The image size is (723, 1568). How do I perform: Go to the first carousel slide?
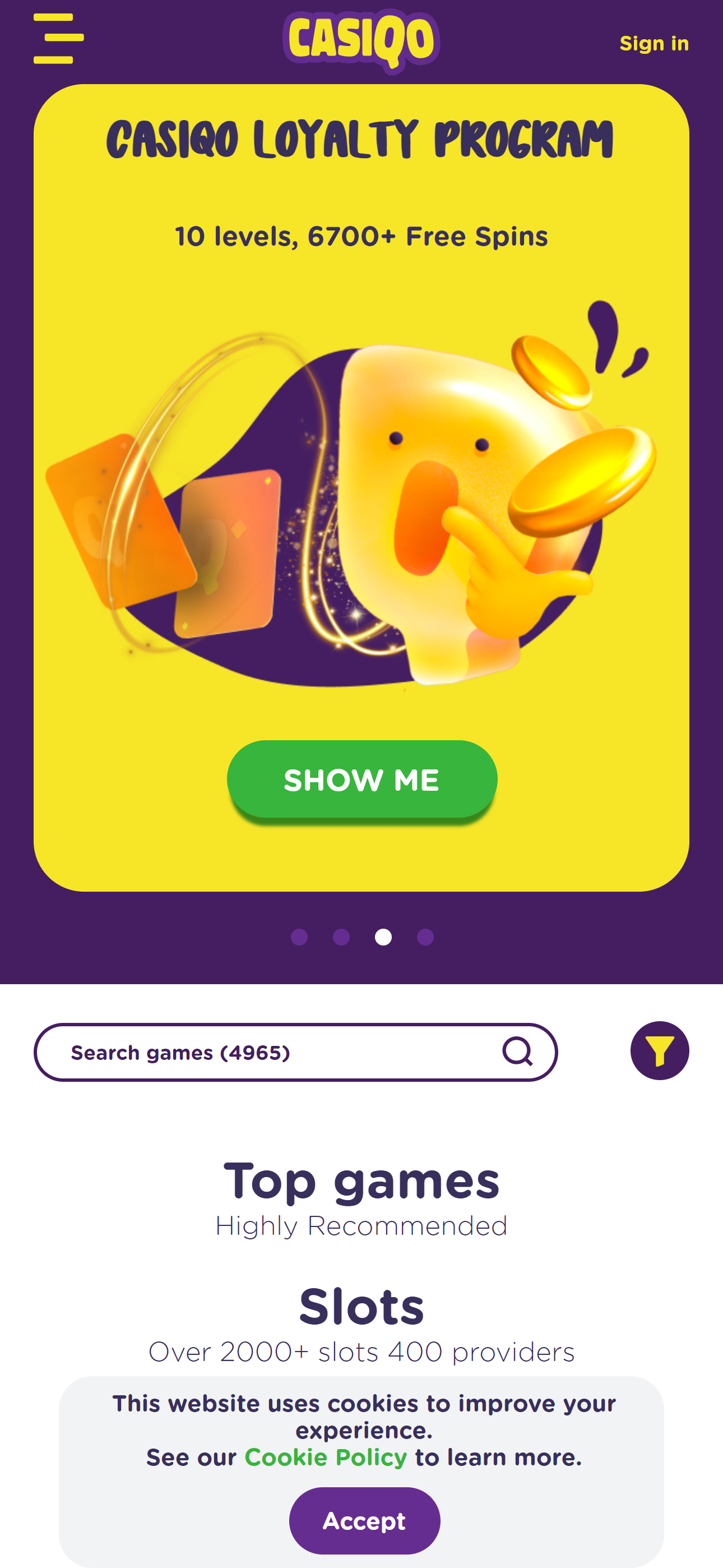(299, 937)
